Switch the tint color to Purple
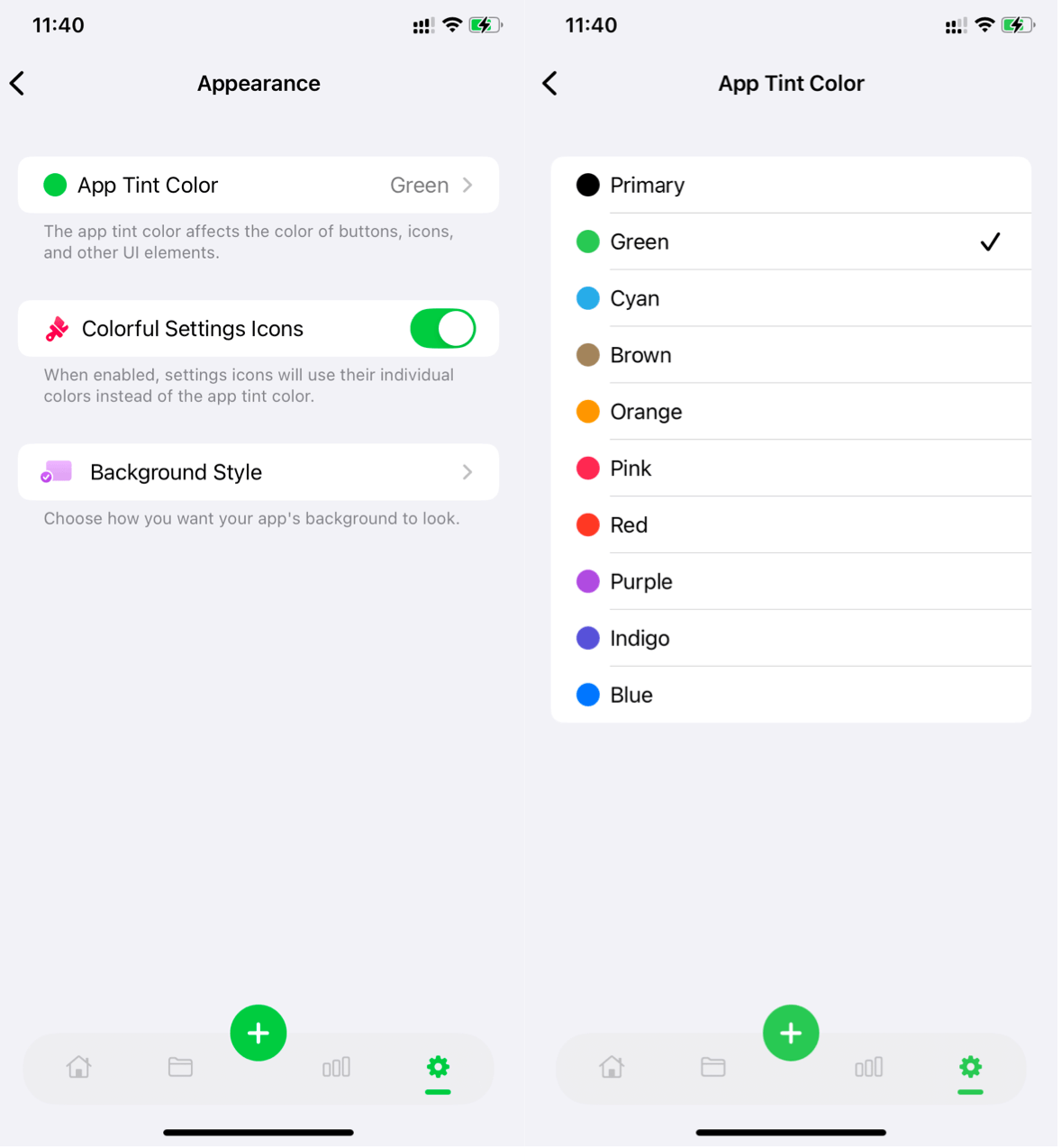The height and width of the screenshot is (1148, 1061). point(790,582)
